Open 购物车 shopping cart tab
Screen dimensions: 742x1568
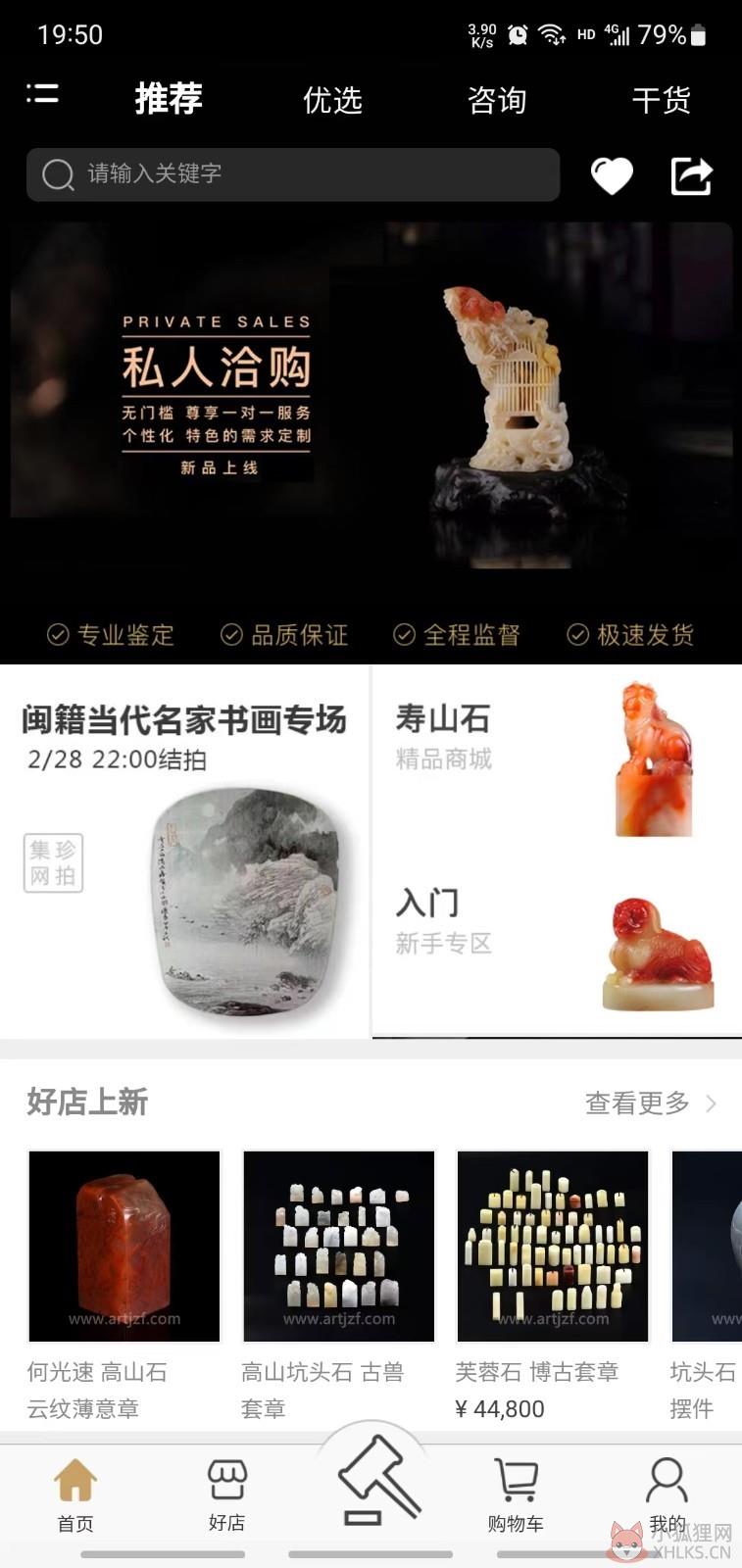(x=516, y=1495)
